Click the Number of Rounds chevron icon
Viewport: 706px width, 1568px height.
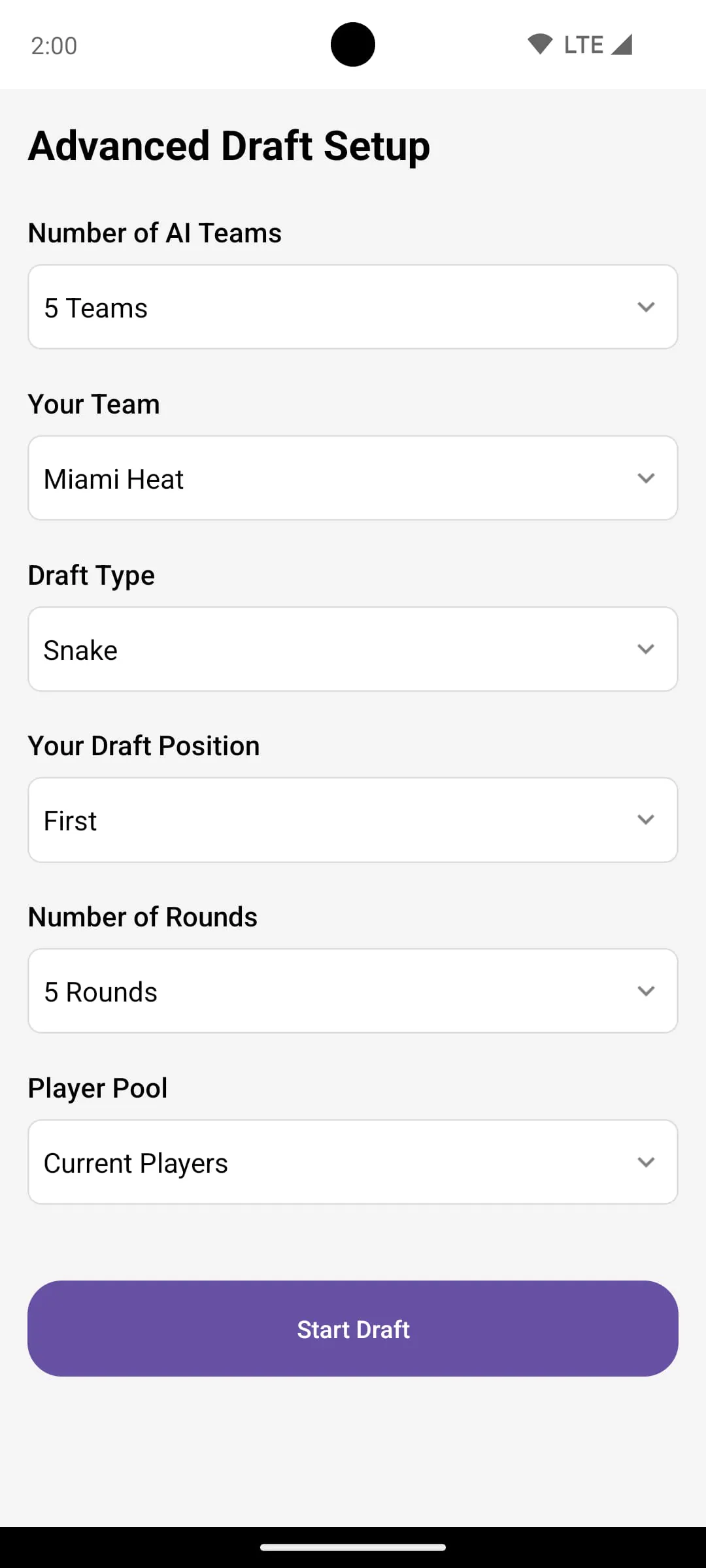(x=646, y=991)
